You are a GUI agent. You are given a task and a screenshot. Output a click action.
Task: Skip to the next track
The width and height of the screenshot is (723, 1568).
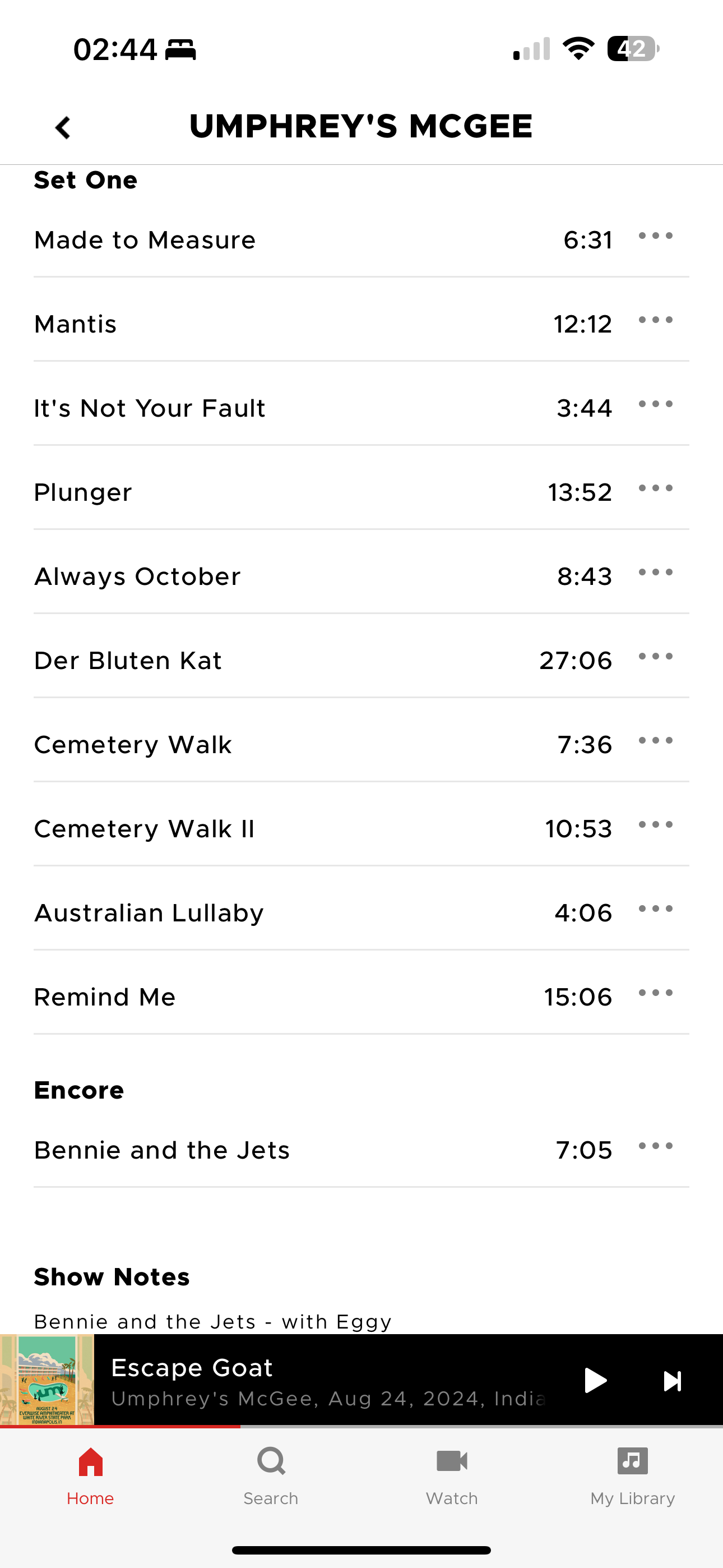pos(672,1381)
